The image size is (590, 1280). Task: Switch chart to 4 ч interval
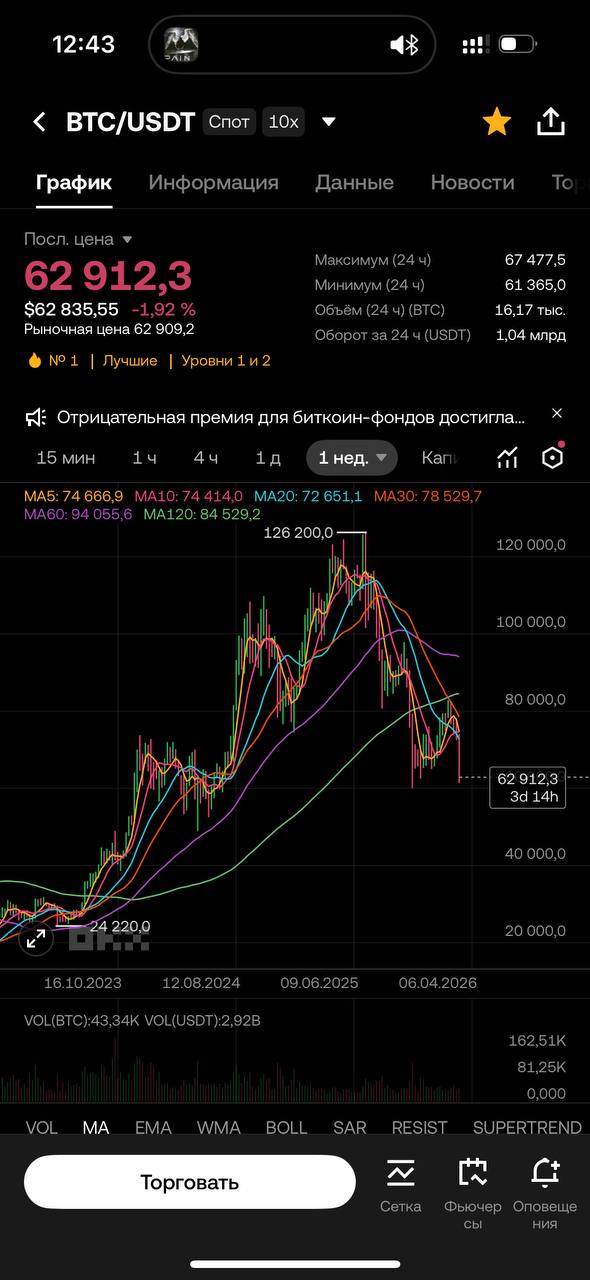(x=205, y=458)
